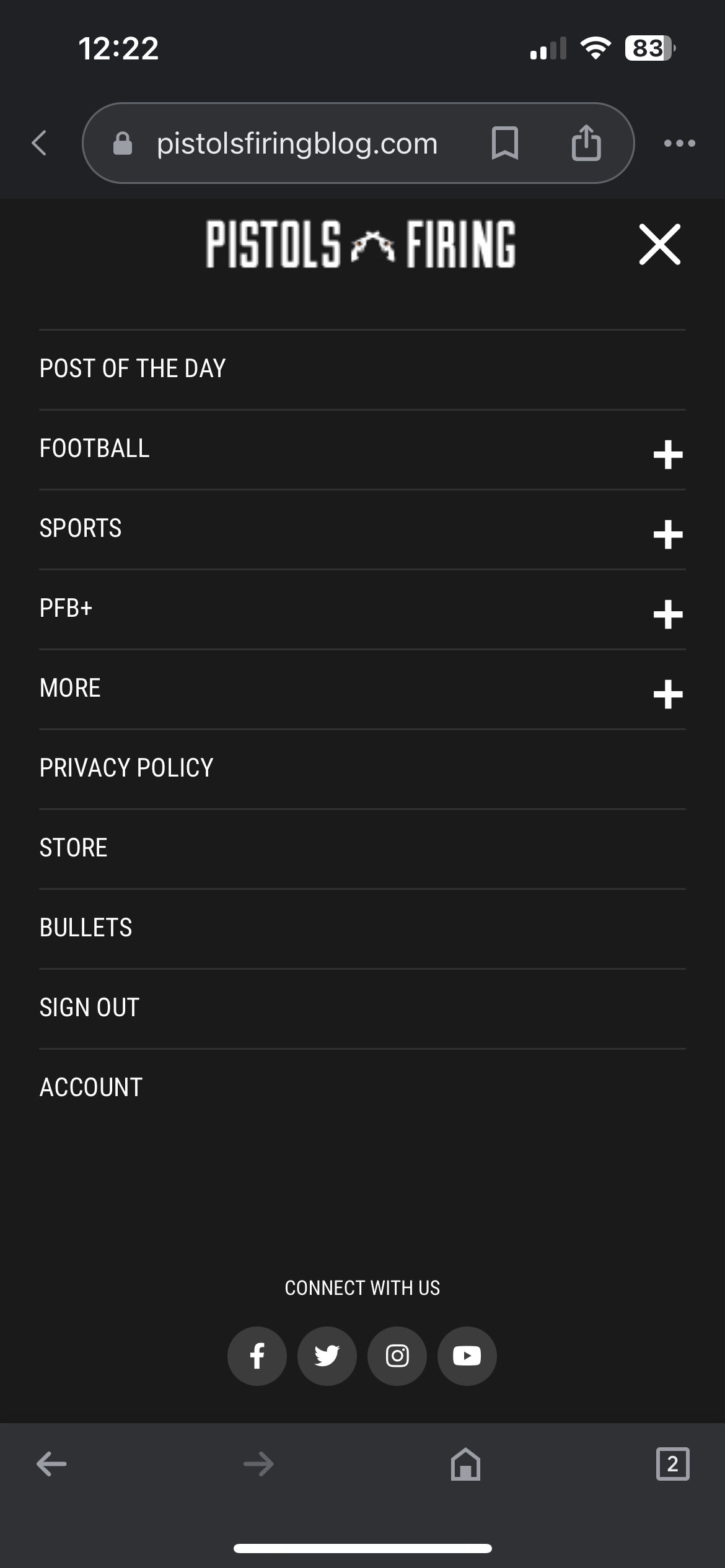Image resolution: width=725 pixels, height=1568 pixels.
Task: Open the Instagram profile
Action: [397, 1356]
